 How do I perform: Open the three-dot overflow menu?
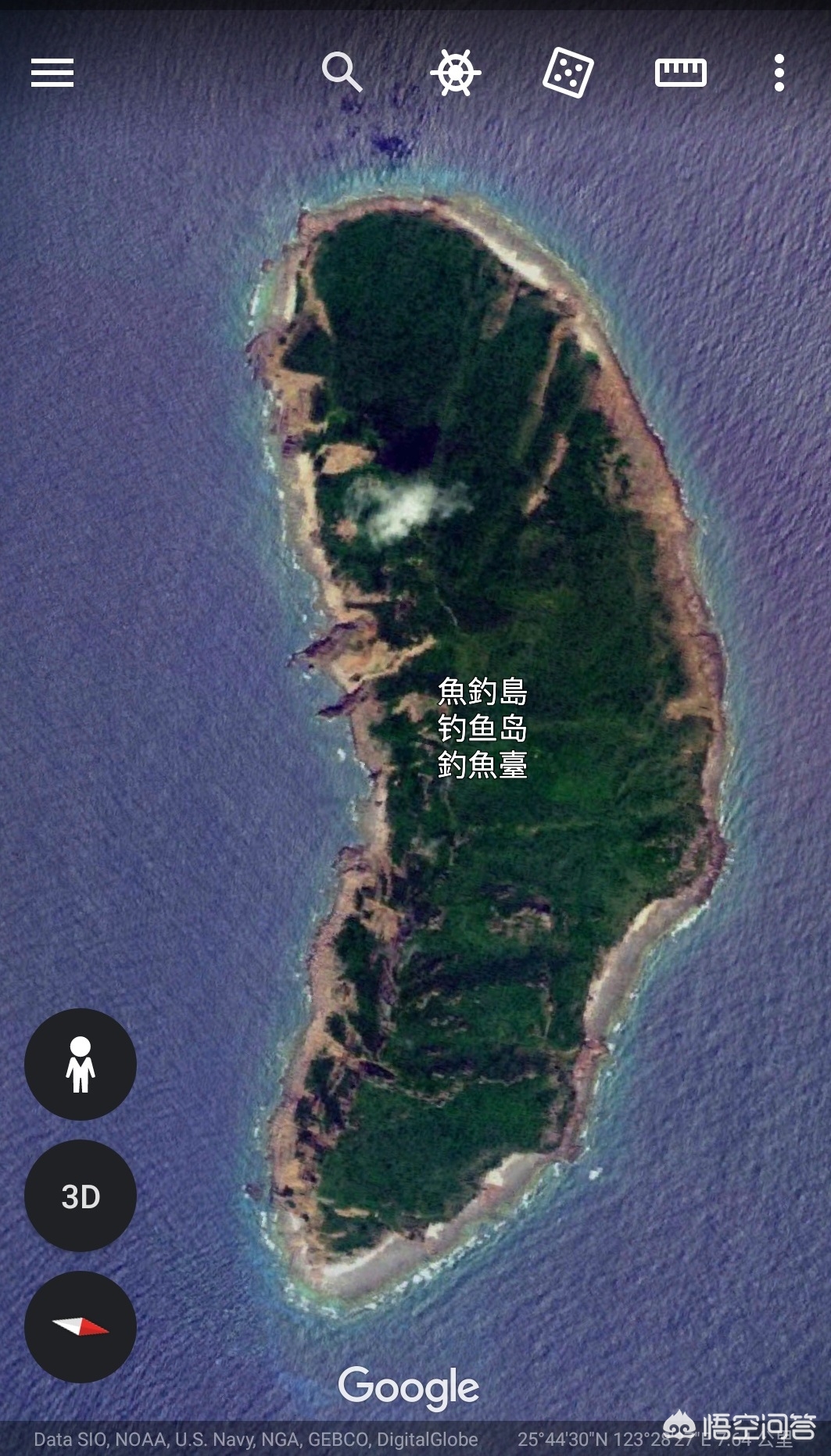(779, 73)
